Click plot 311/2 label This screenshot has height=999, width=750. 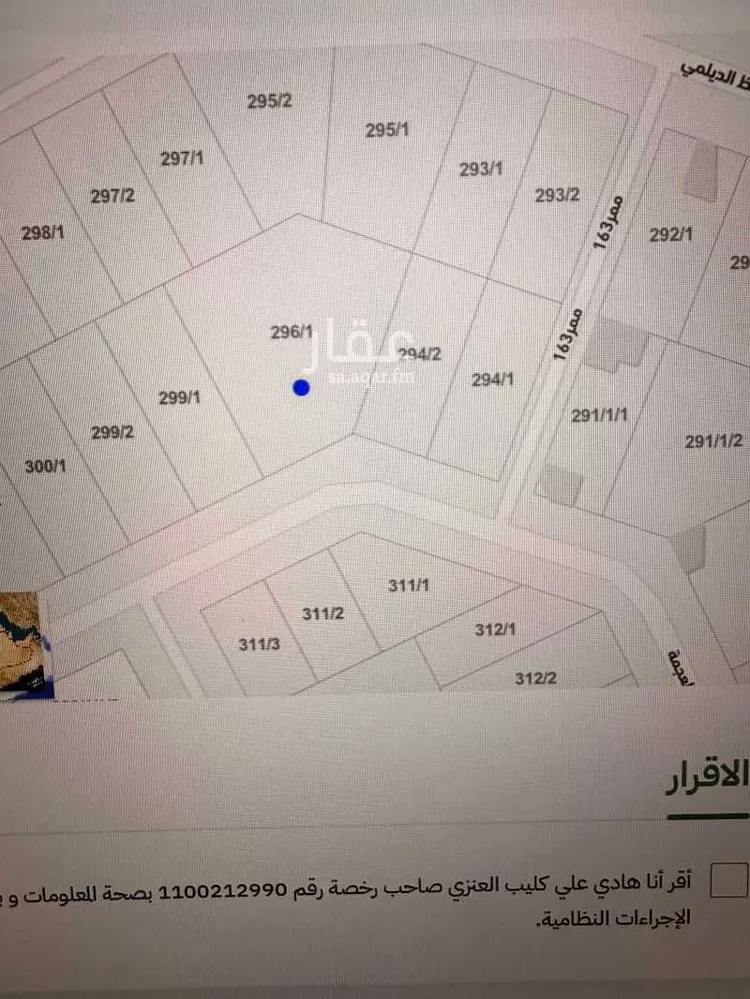(x=325, y=614)
